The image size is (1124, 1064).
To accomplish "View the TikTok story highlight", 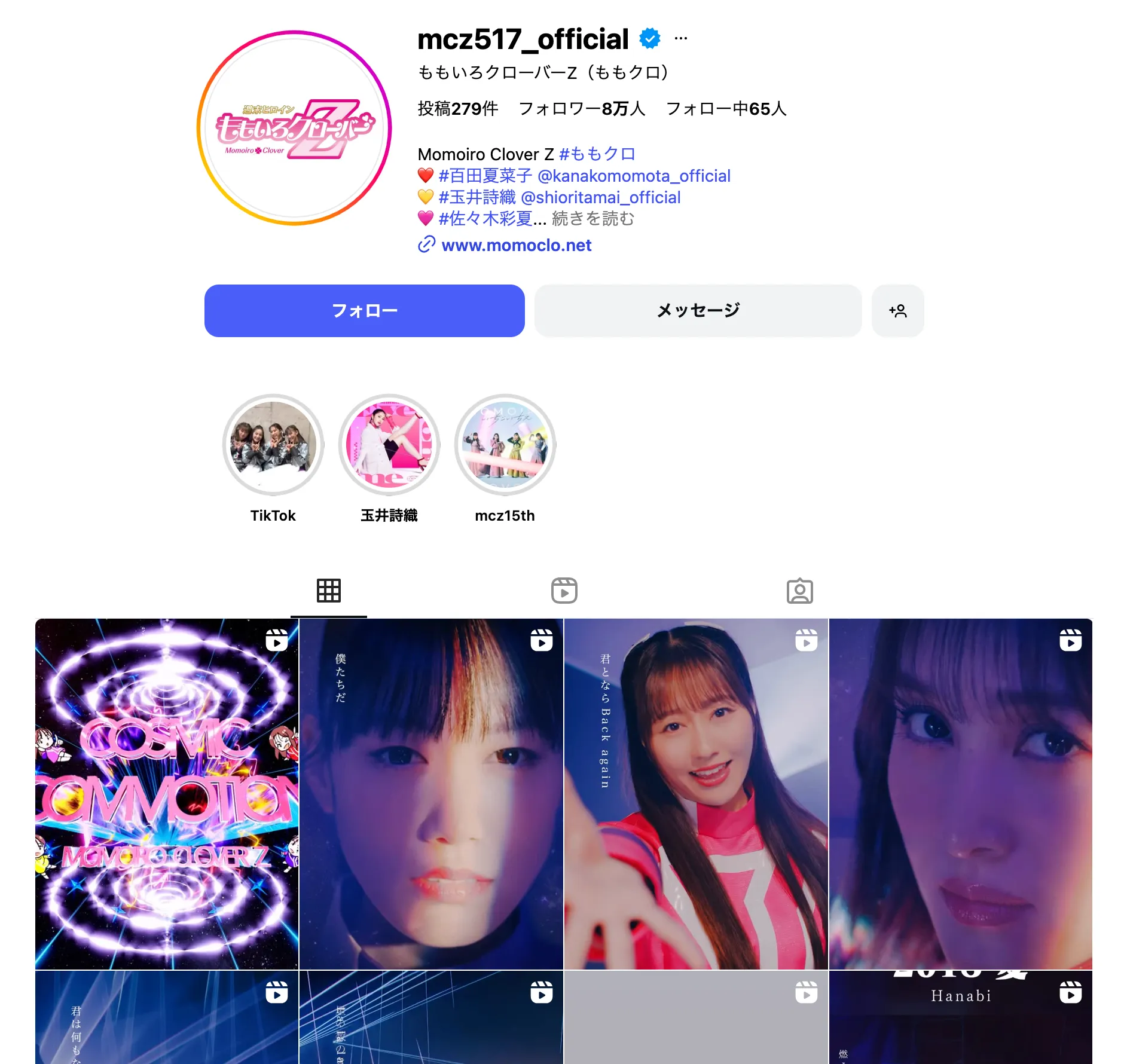I will [273, 445].
